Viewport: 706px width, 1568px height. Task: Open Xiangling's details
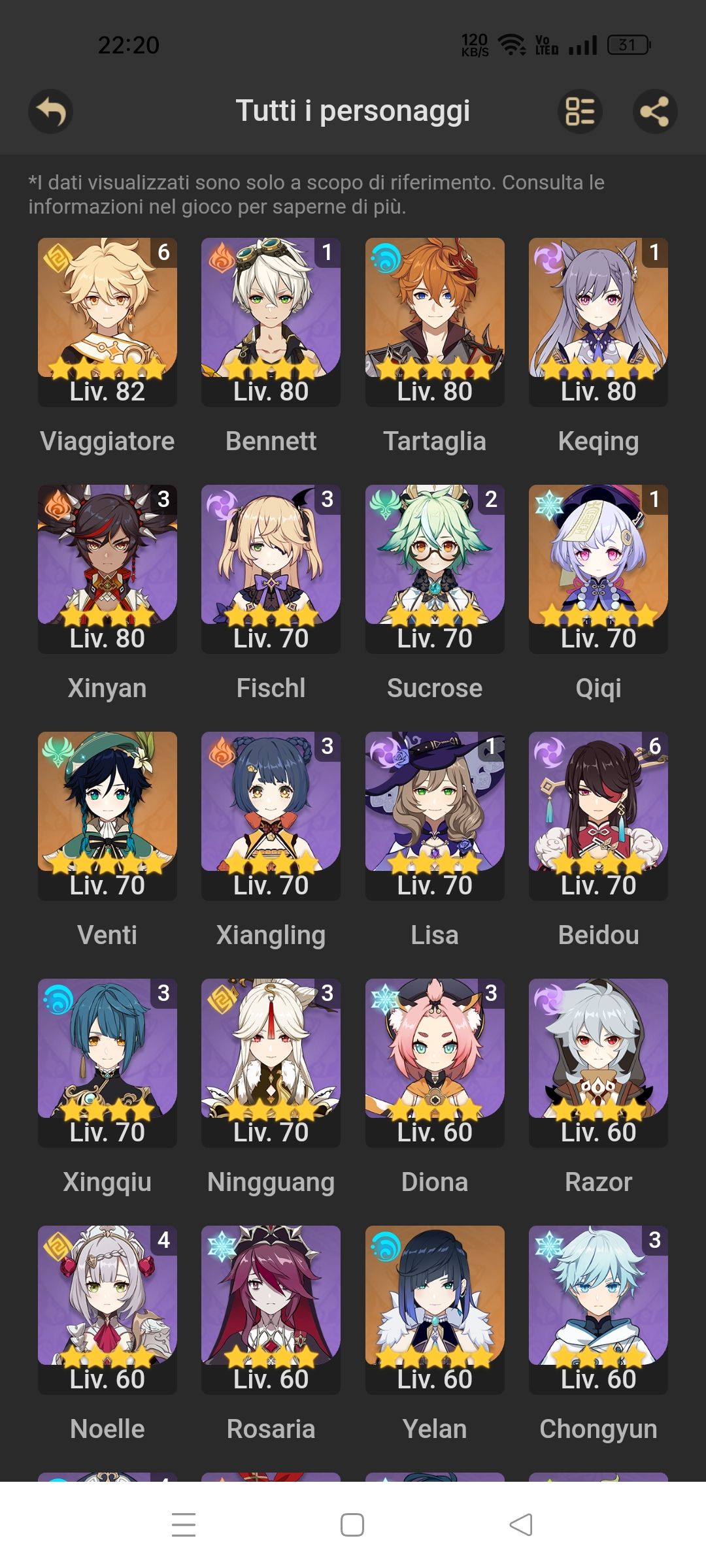click(271, 815)
